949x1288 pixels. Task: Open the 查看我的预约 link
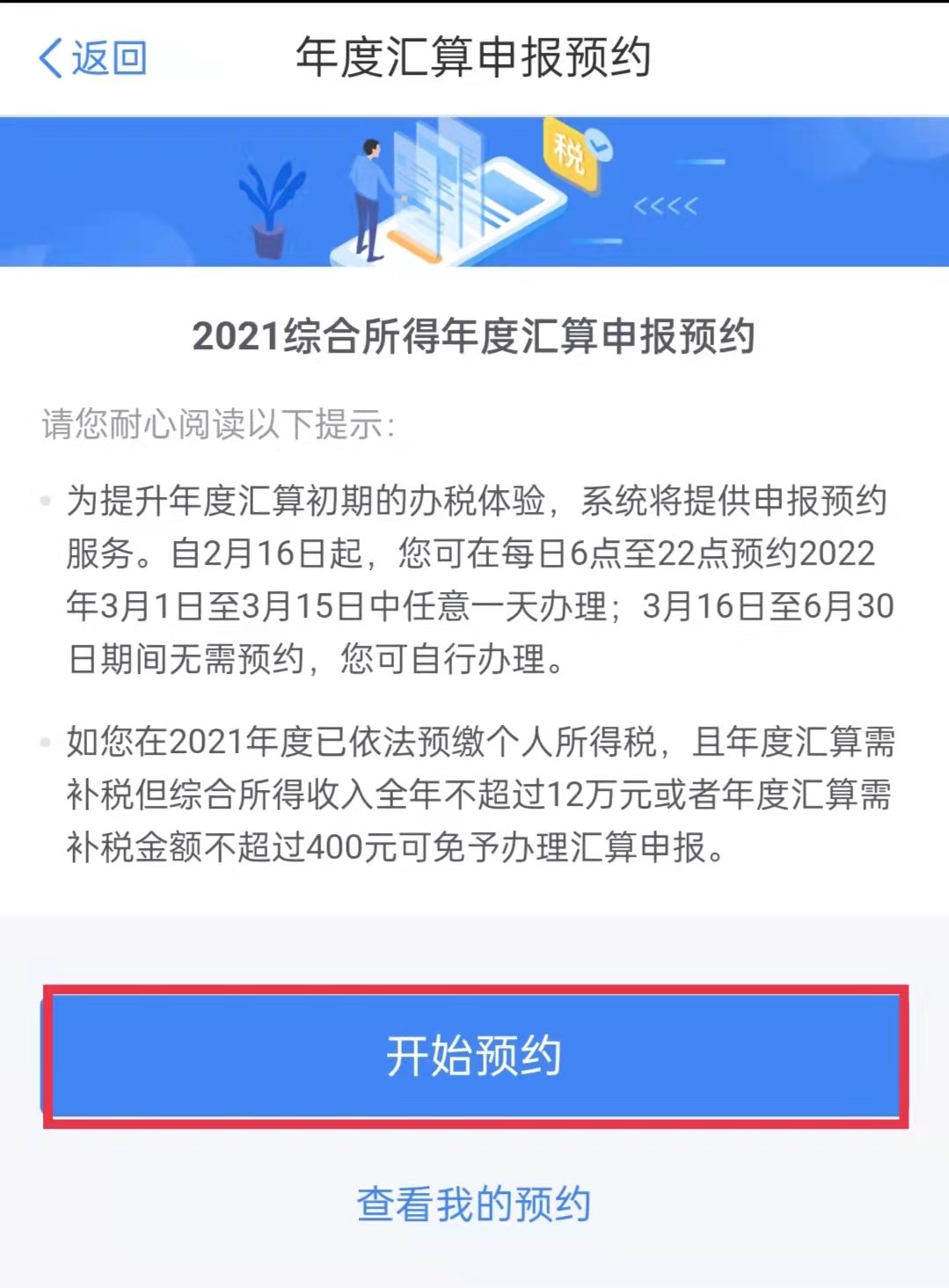point(474,1204)
